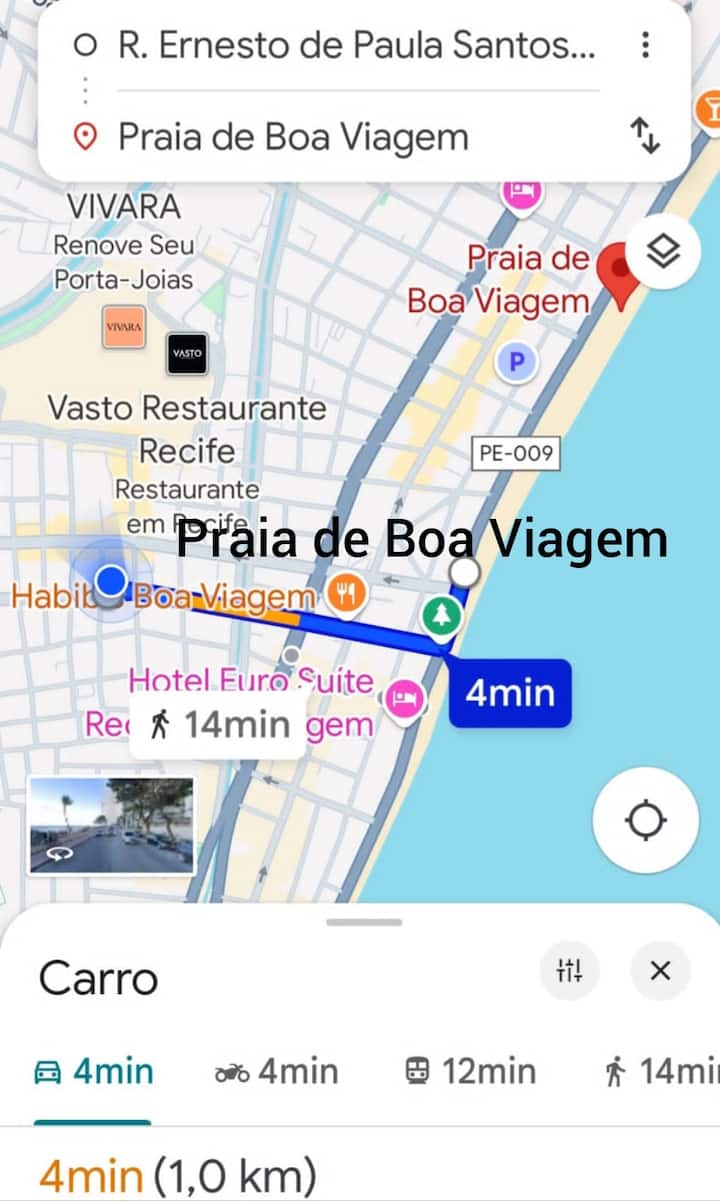
Task: Tap the parking marker on the map
Action: point(517,362)
